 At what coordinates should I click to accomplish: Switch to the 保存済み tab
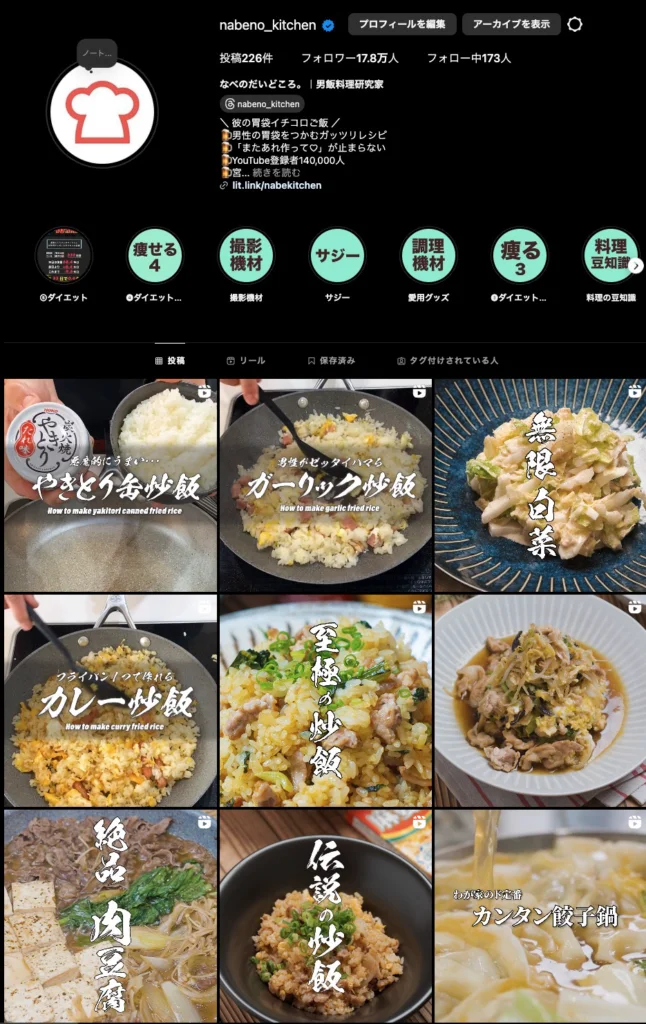331,360
